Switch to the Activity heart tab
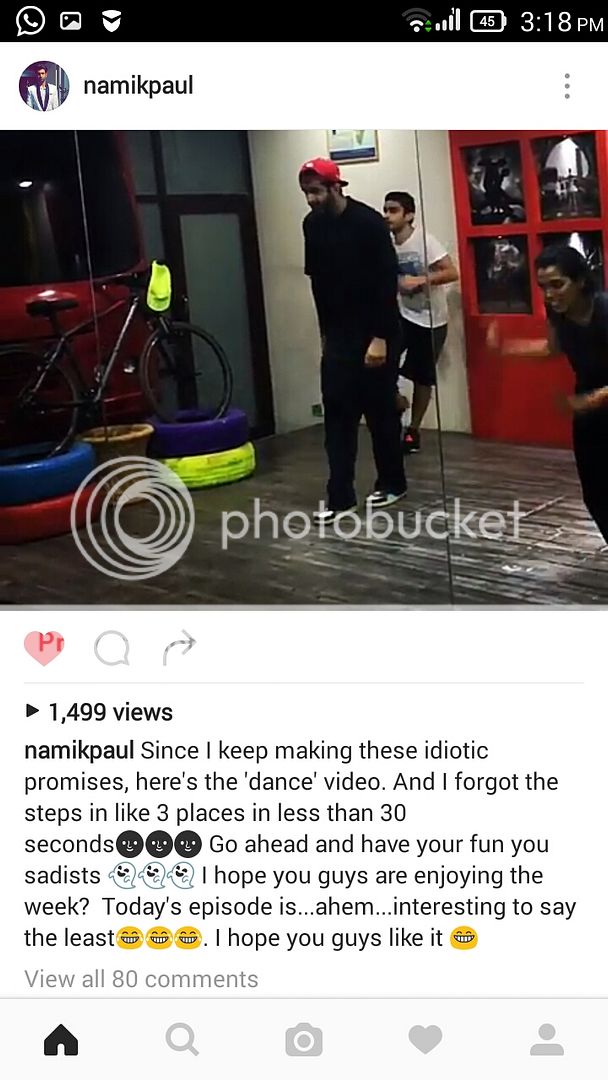This screenshot has height=1080, width=608. 425,1040
